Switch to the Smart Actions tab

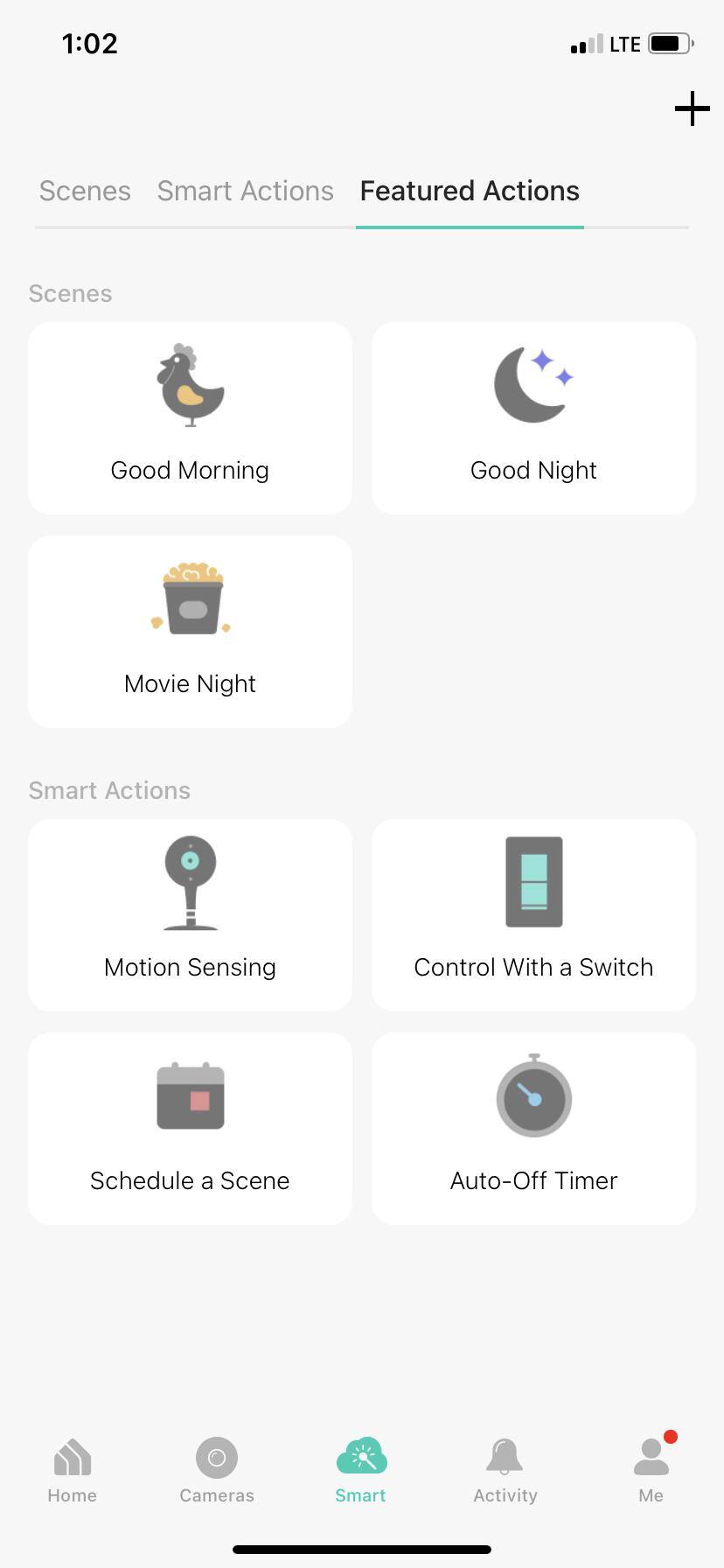(x=245, y=191)
